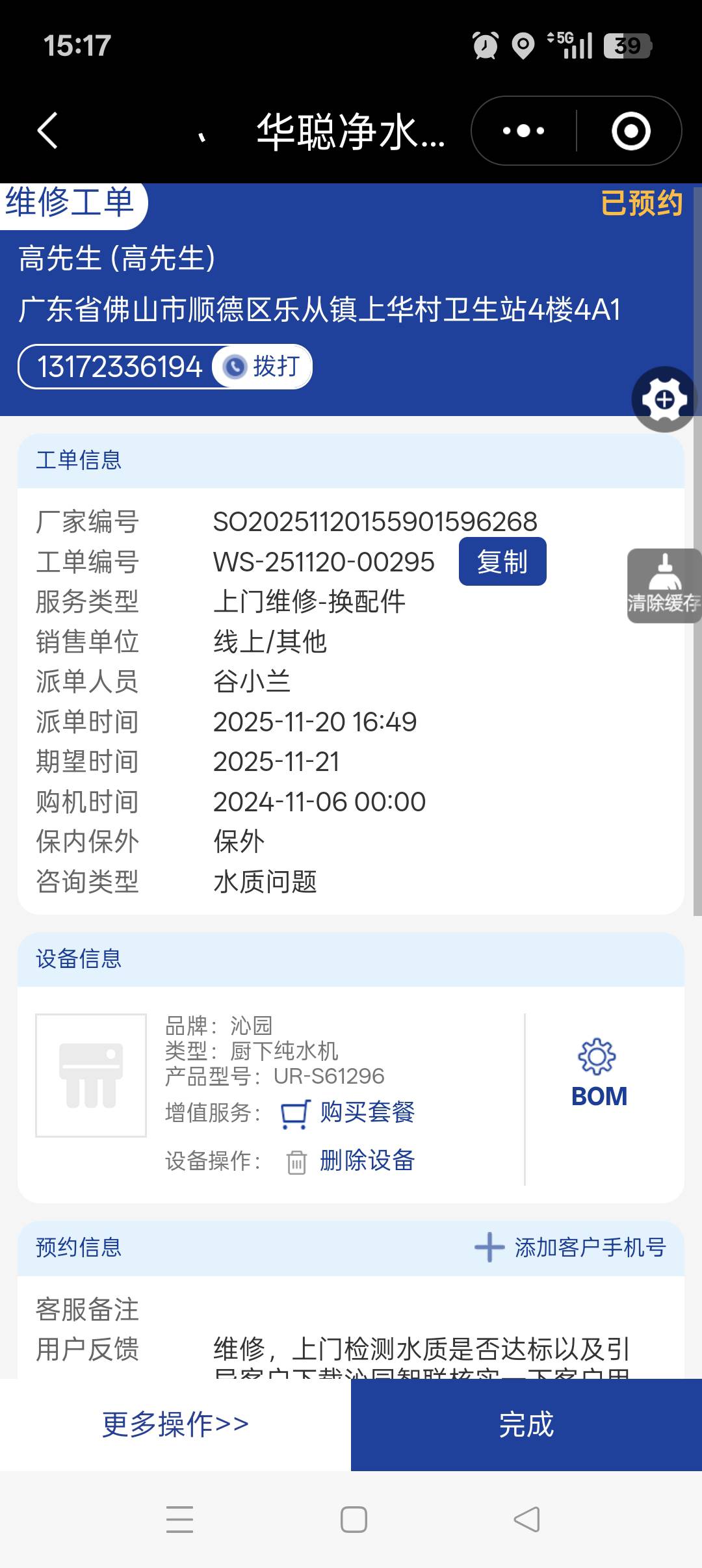Screen dimensions: 702x1568
Task: Mark the work order as 完成
Action: 526,1424
